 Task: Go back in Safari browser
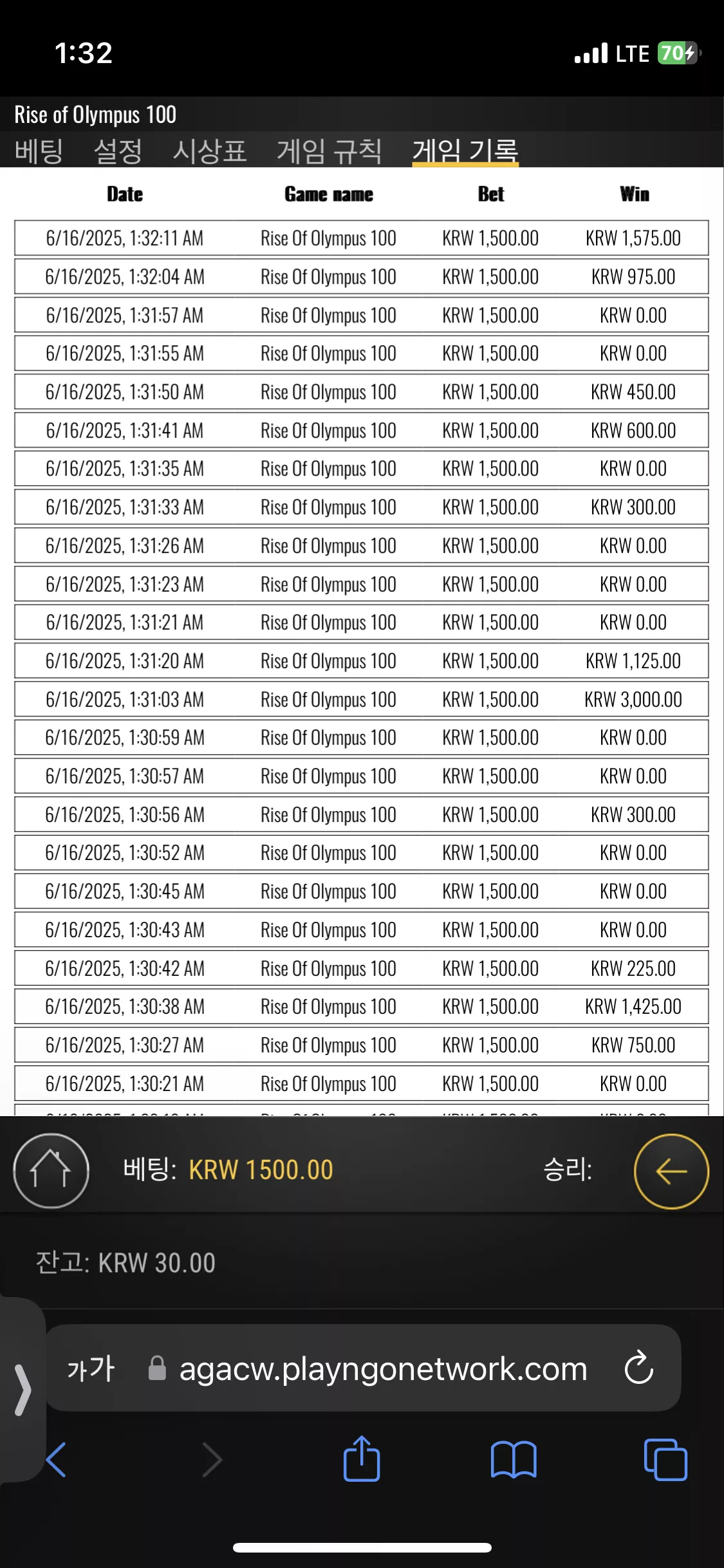(x=56, y=1459)
